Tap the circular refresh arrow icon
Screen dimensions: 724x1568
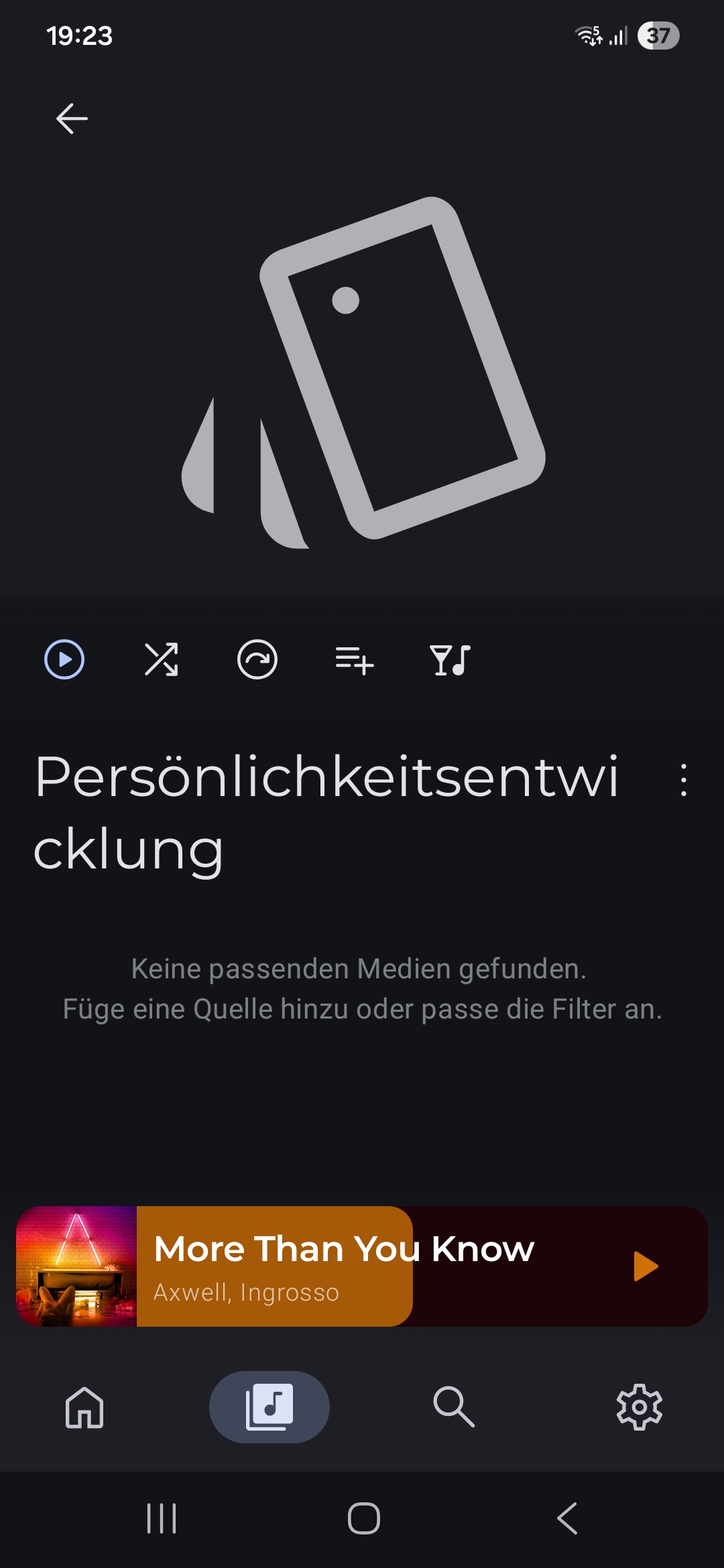(x=257, y=659)
